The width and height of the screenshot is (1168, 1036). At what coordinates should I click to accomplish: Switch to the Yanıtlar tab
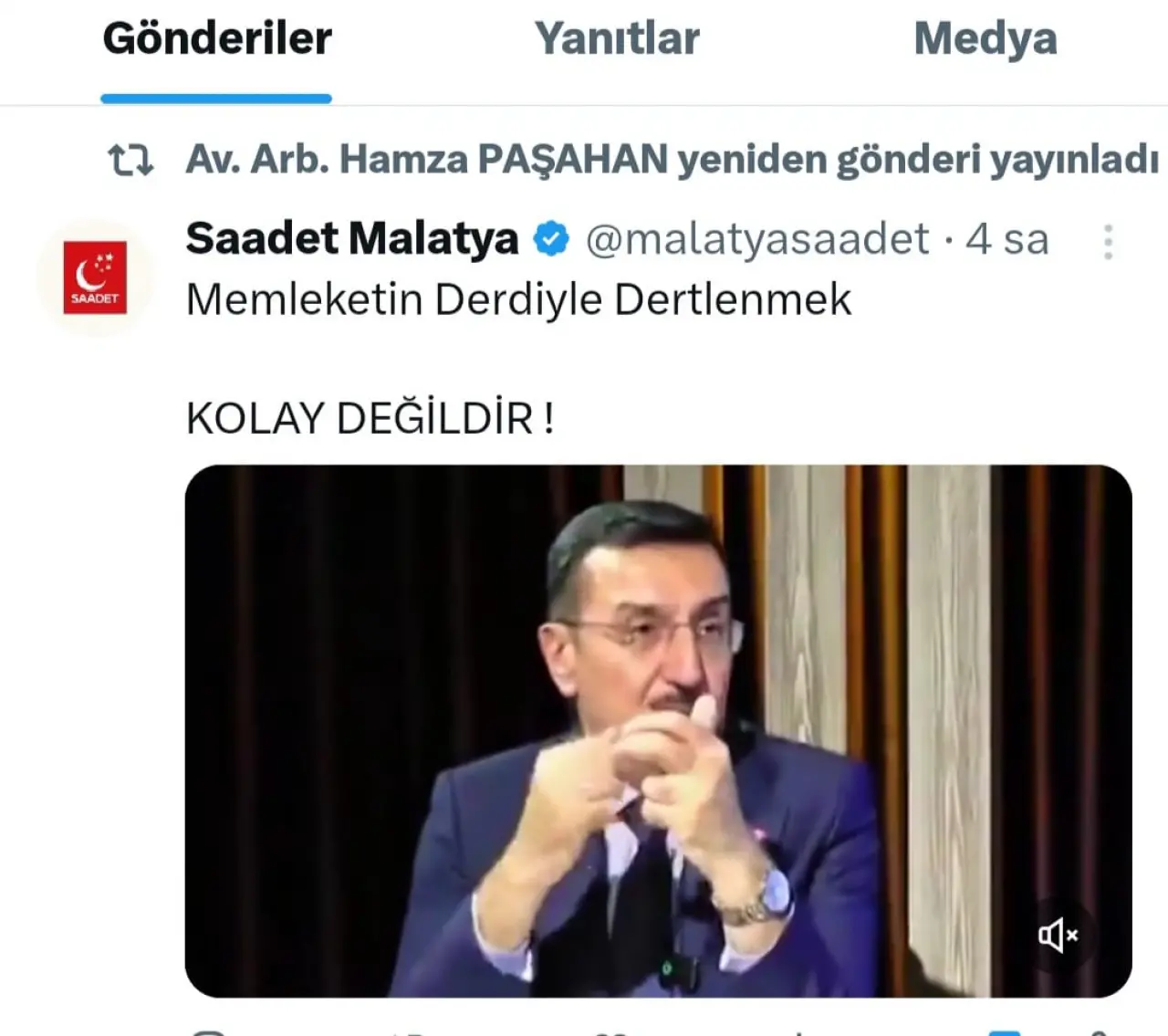click(x=617, y=38)
